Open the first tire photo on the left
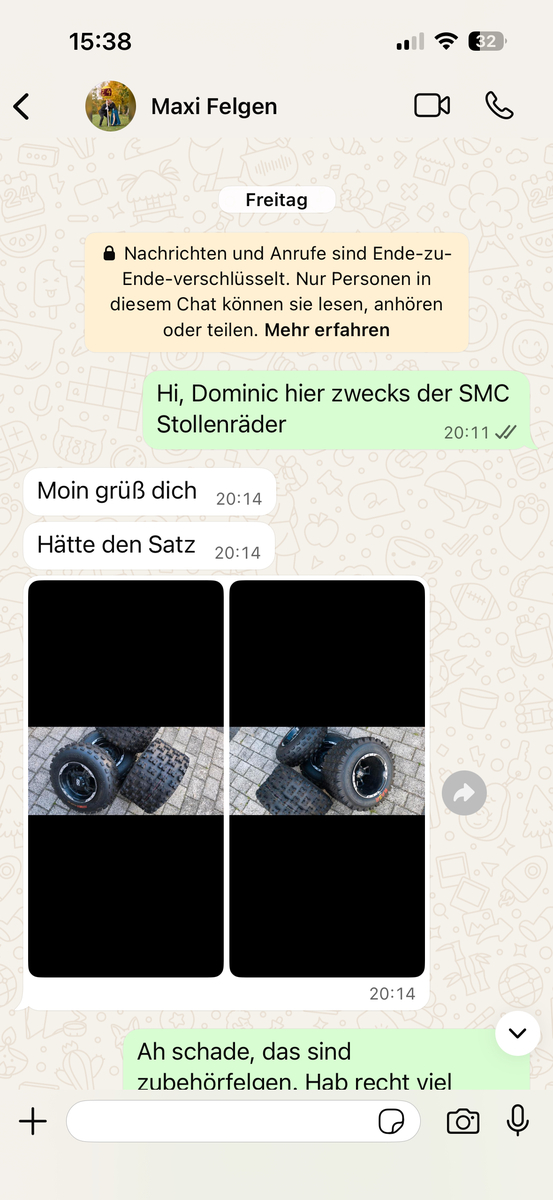Viewport: 553px width, 1200px height. (126, 778)
